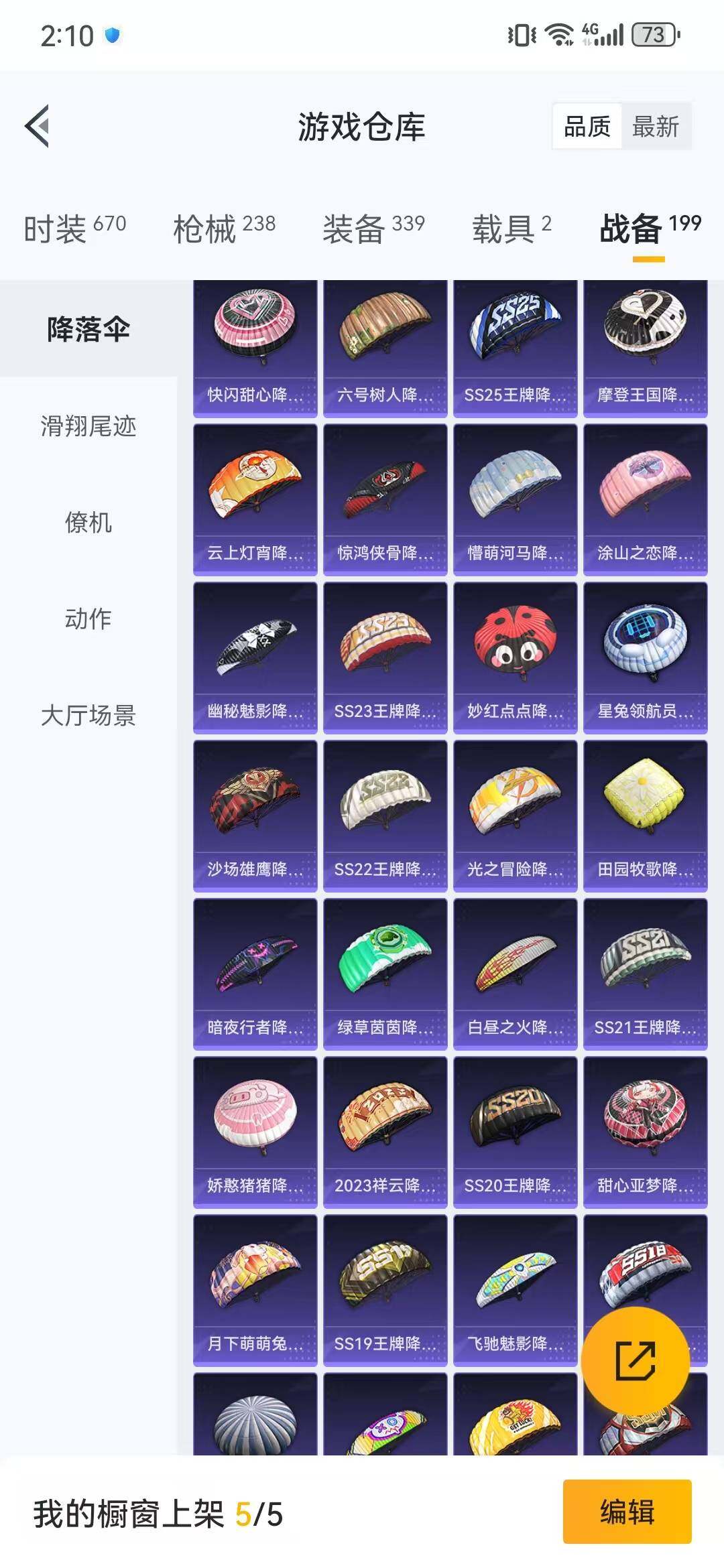Image resolution: width=724 pixels, height=1568 pixels.
Task: Open the 装备 tab
Action: pyautogui.click(x=373, y=228)
